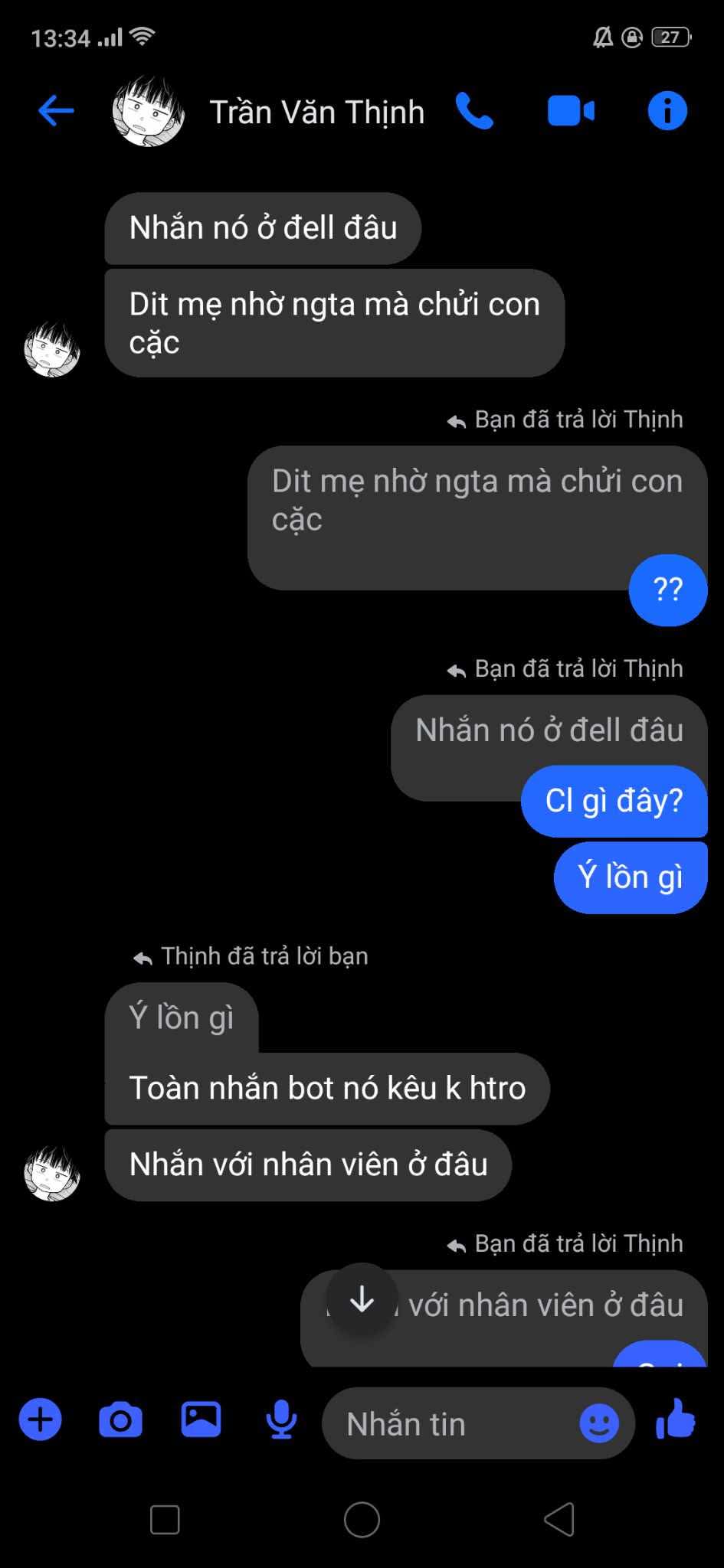
Task: Open more attachment options plus icon
Action: 41,1419
